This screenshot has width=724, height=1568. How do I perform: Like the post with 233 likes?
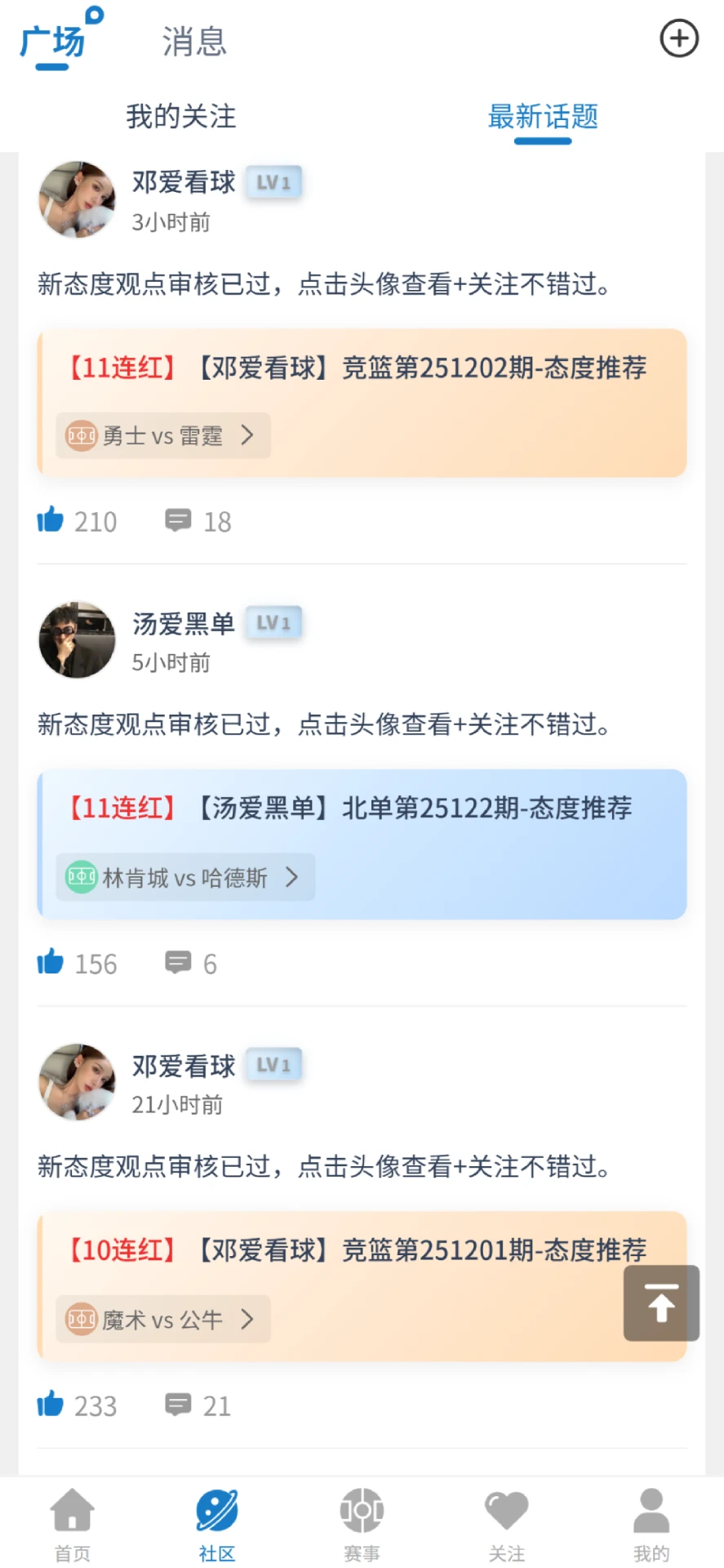[x=51, y=1404]
